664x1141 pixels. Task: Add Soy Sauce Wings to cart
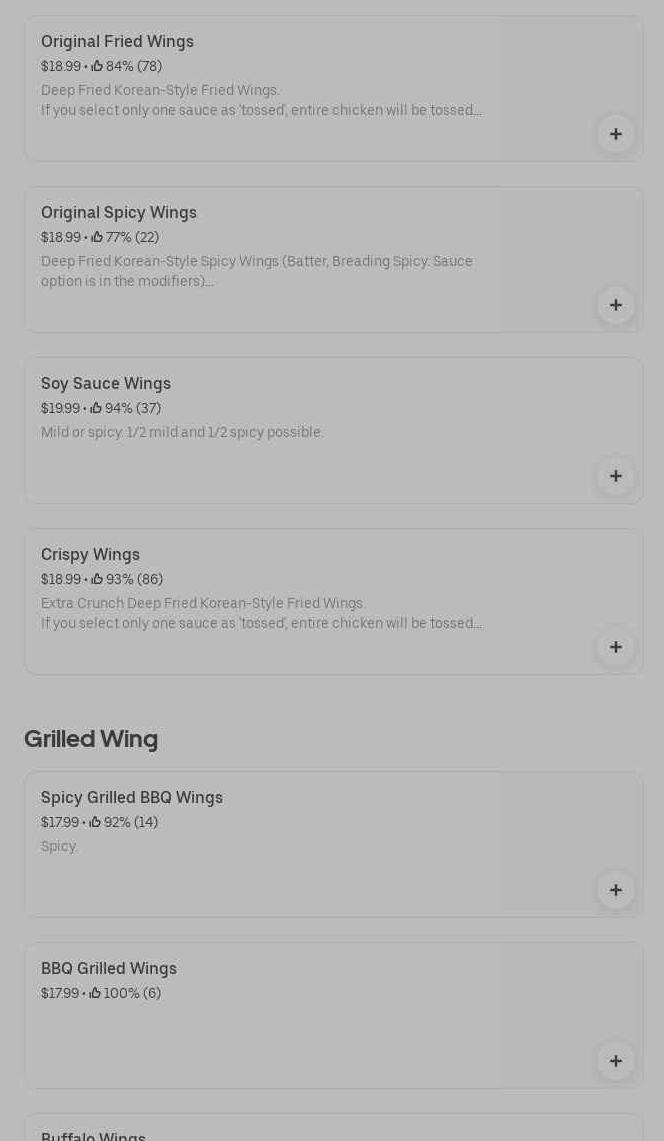pos(615,476)
